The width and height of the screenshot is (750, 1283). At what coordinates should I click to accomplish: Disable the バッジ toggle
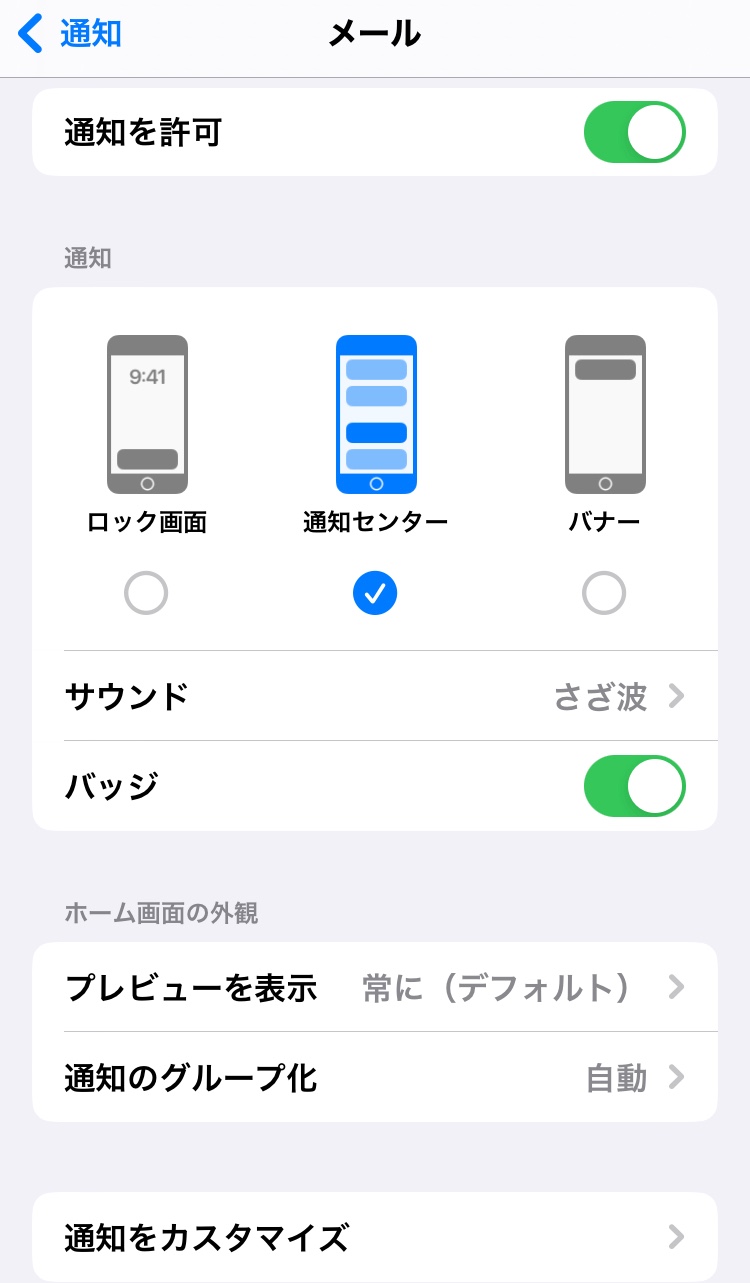click(x=634, y=786)
